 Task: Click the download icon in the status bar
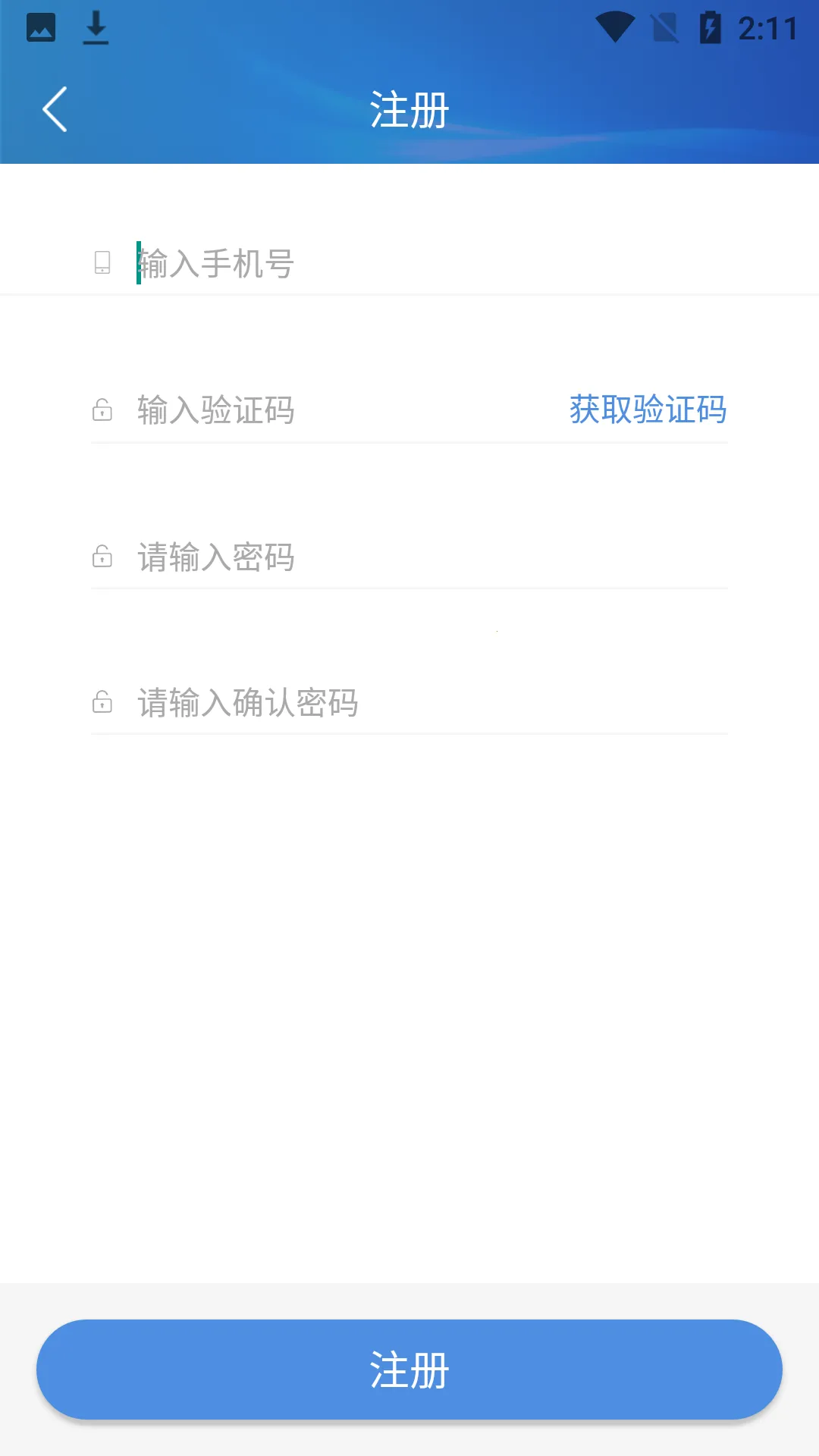click(x=96, y=27)
